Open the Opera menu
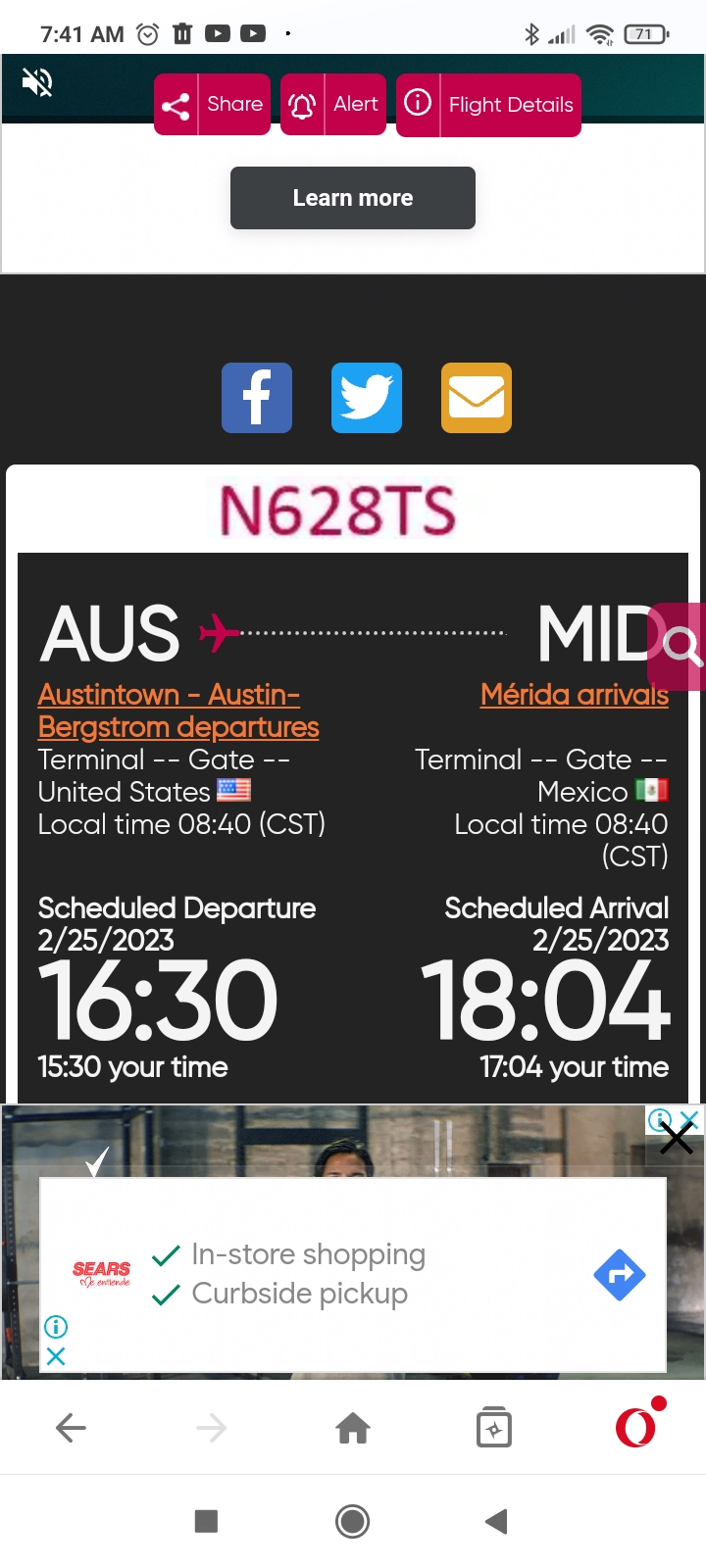Screen dimensions: 706x1568 [x=635, y=1426]
